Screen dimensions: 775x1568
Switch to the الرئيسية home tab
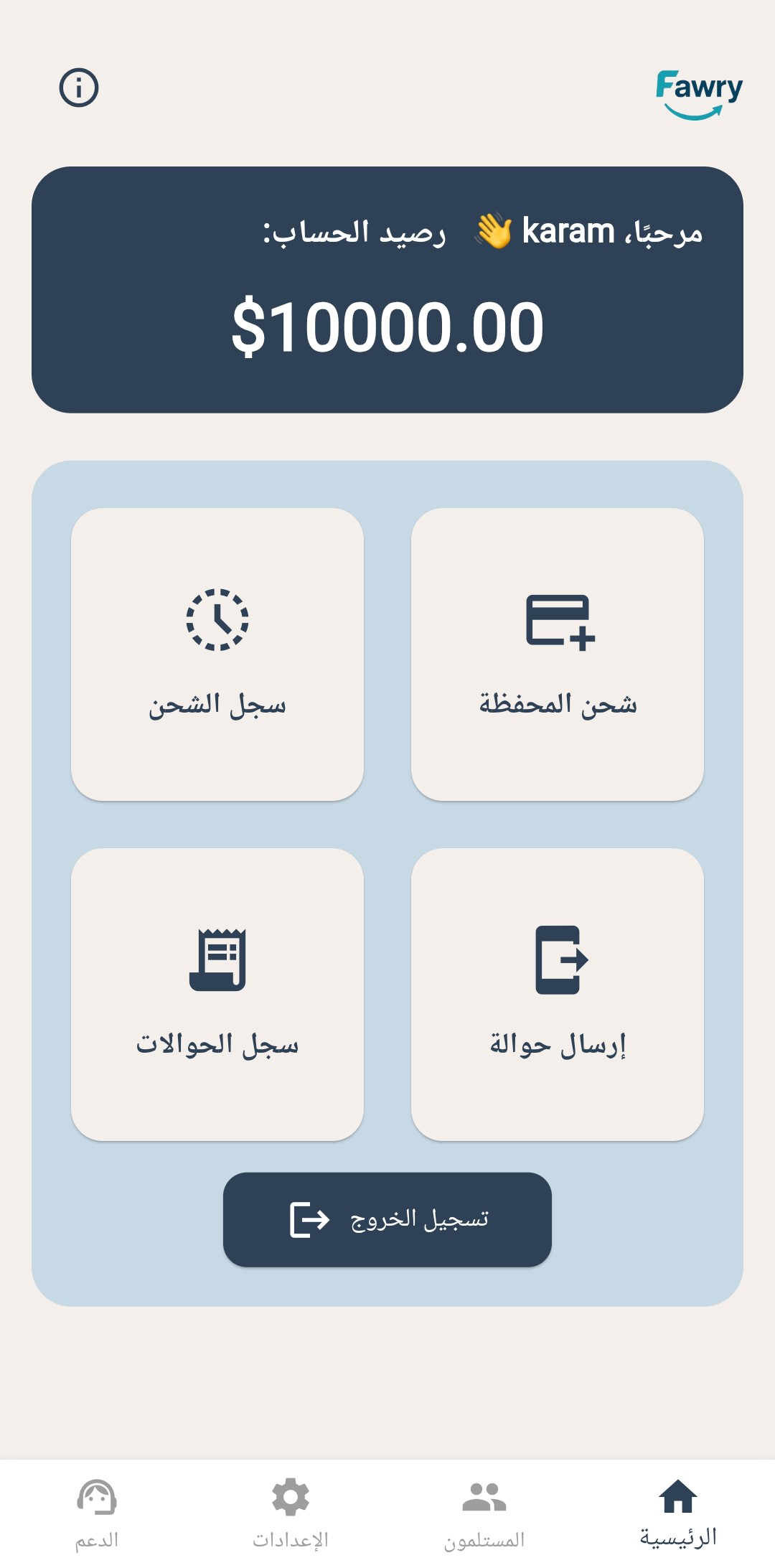[x=678, y=1513]
